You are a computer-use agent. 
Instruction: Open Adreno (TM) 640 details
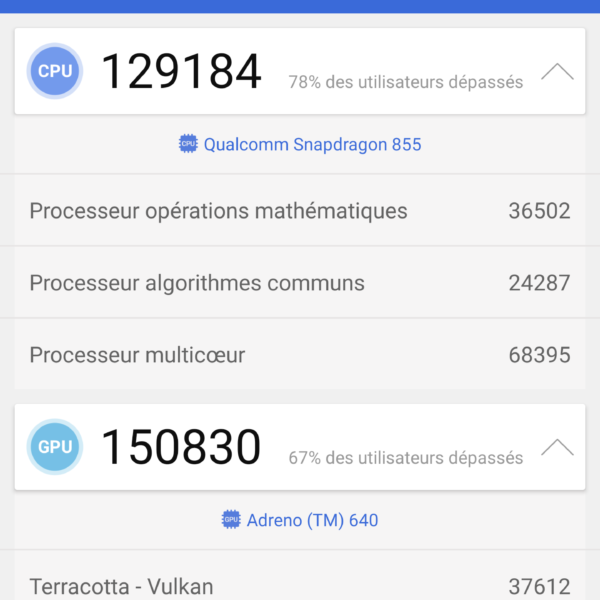[300, 520]
